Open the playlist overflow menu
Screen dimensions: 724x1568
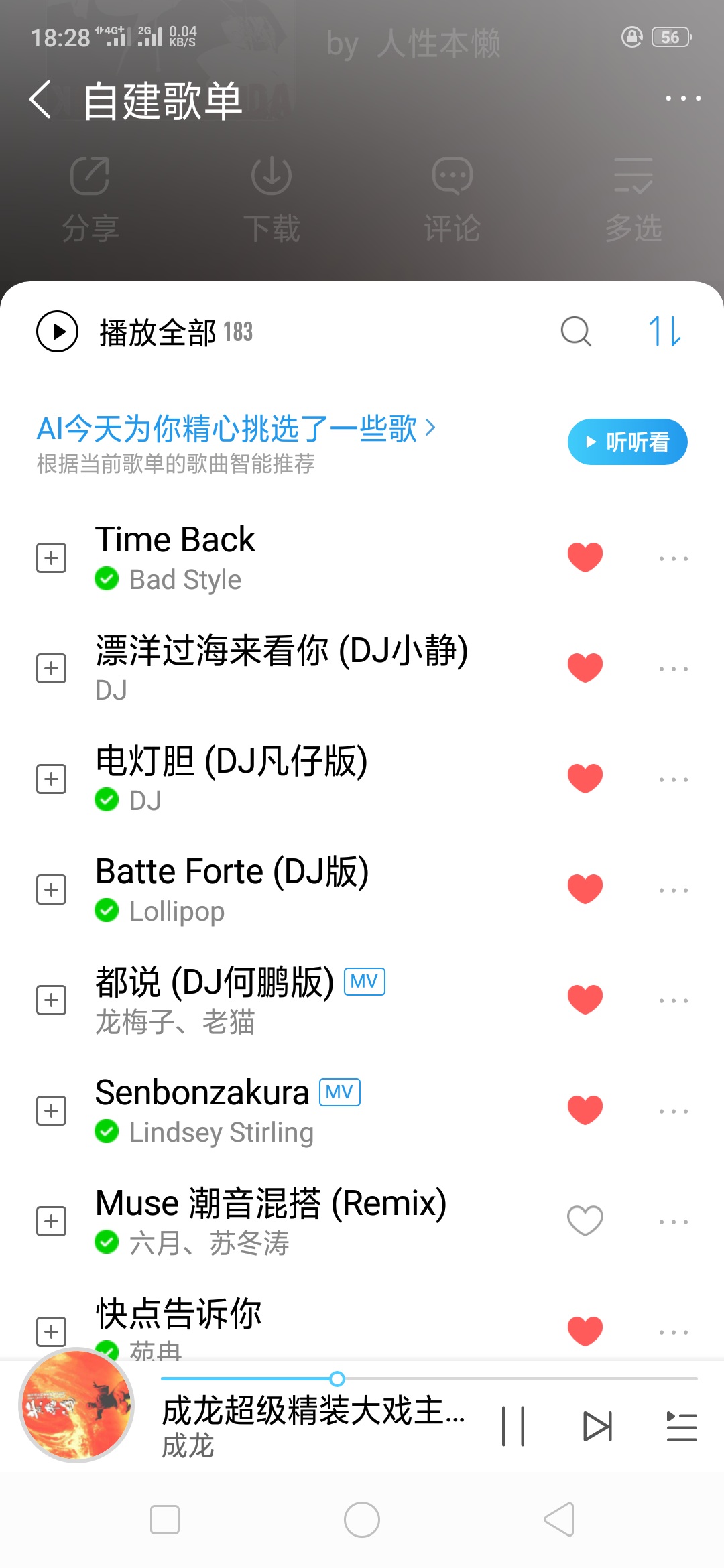click(x=682, y=99)
